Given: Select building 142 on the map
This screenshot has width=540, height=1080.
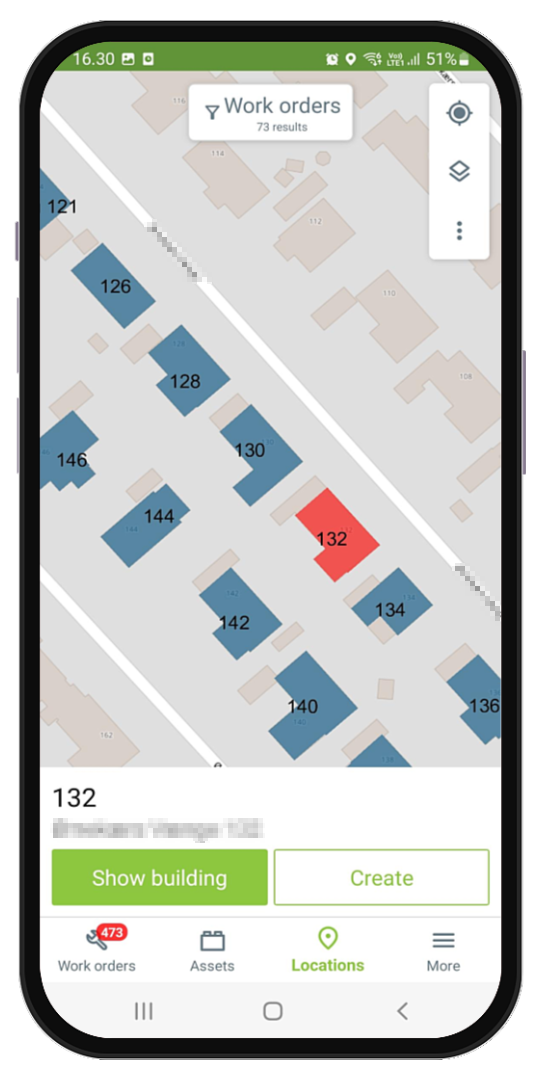Looking at the screenshot, I should tap(238, 613).
